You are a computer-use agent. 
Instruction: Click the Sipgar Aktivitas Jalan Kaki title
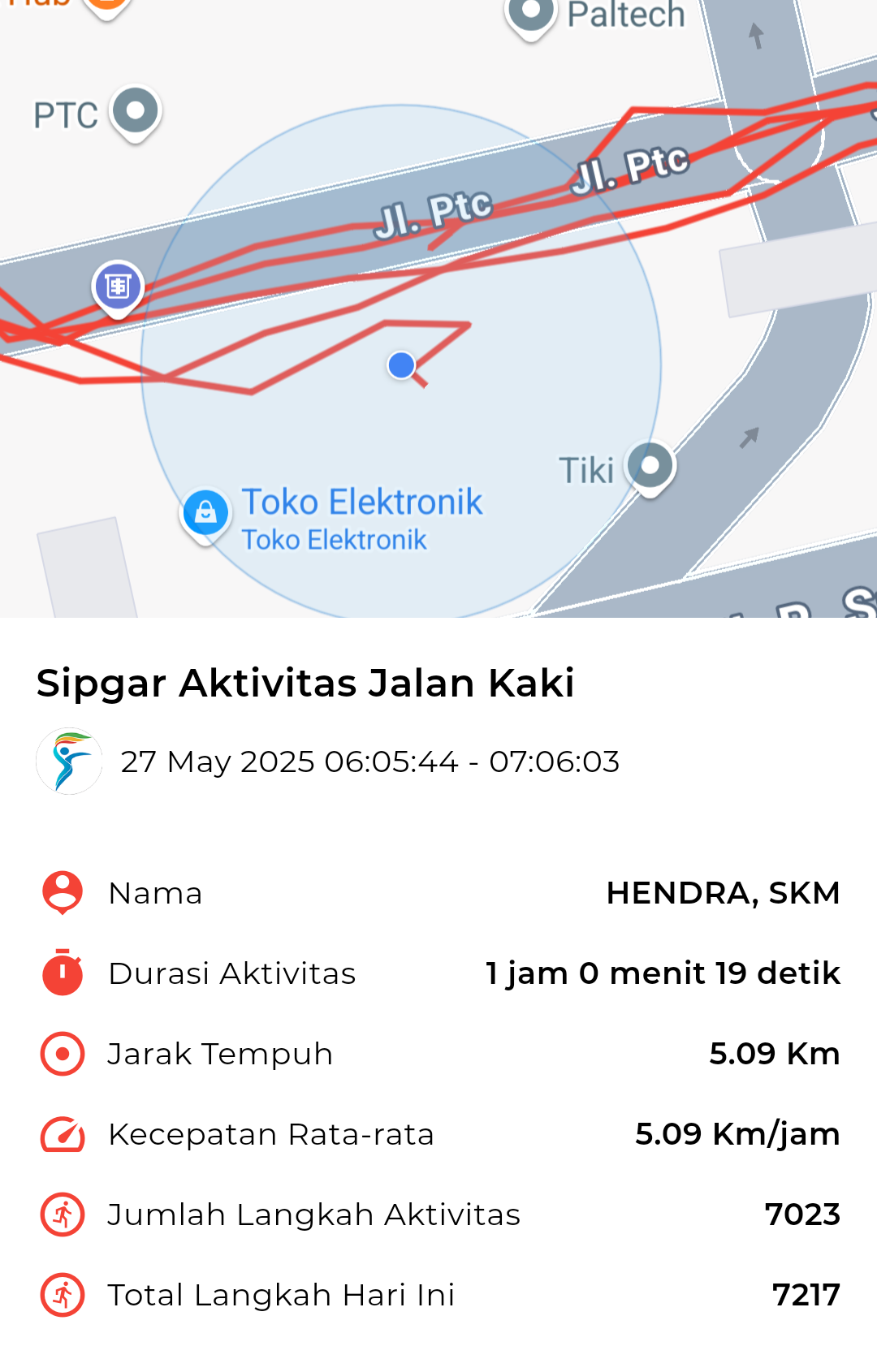click(x=305, y=683)
